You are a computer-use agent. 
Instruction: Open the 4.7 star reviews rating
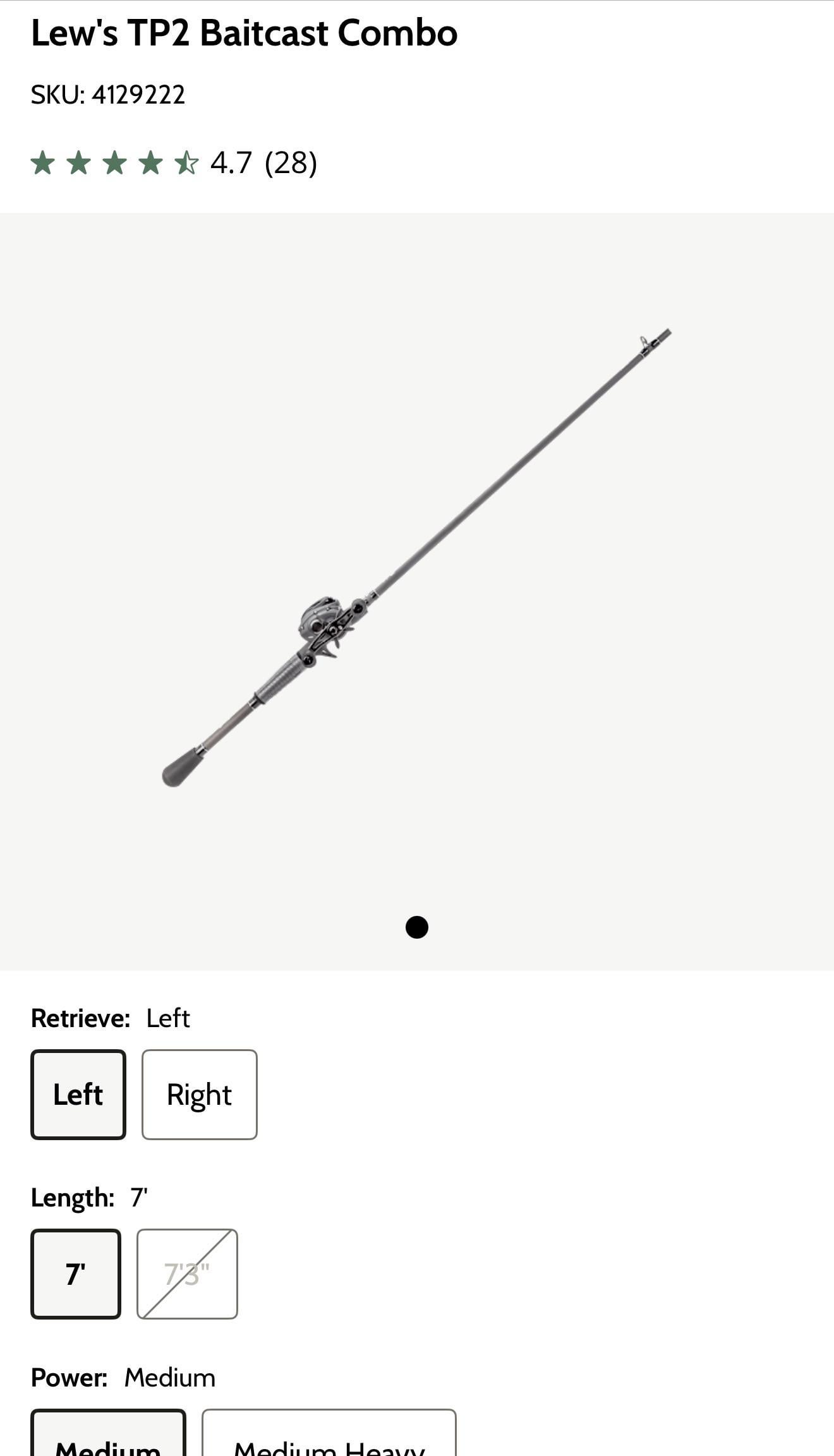tap(174, 163)
